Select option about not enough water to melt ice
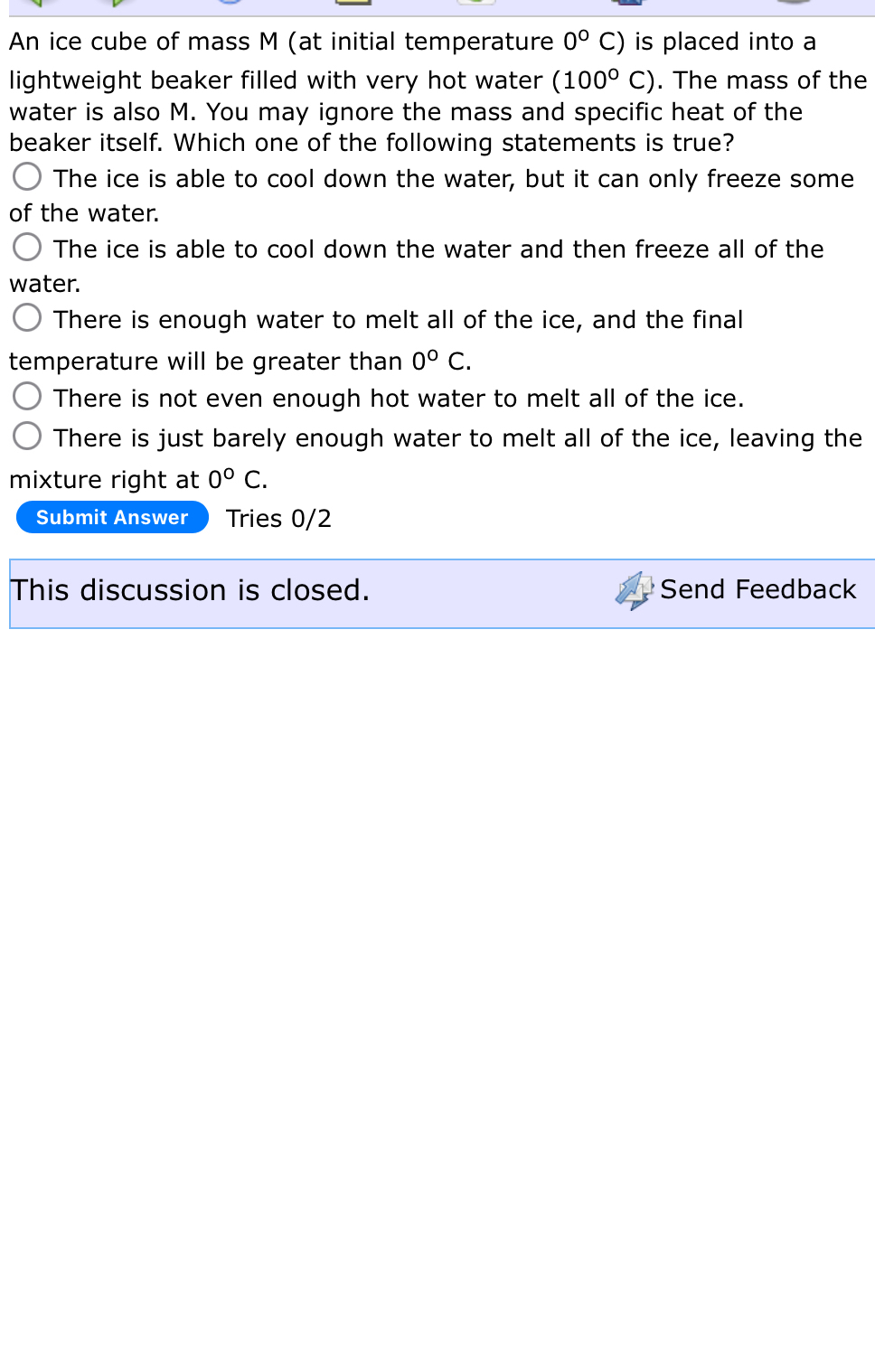 click(28, 395)
